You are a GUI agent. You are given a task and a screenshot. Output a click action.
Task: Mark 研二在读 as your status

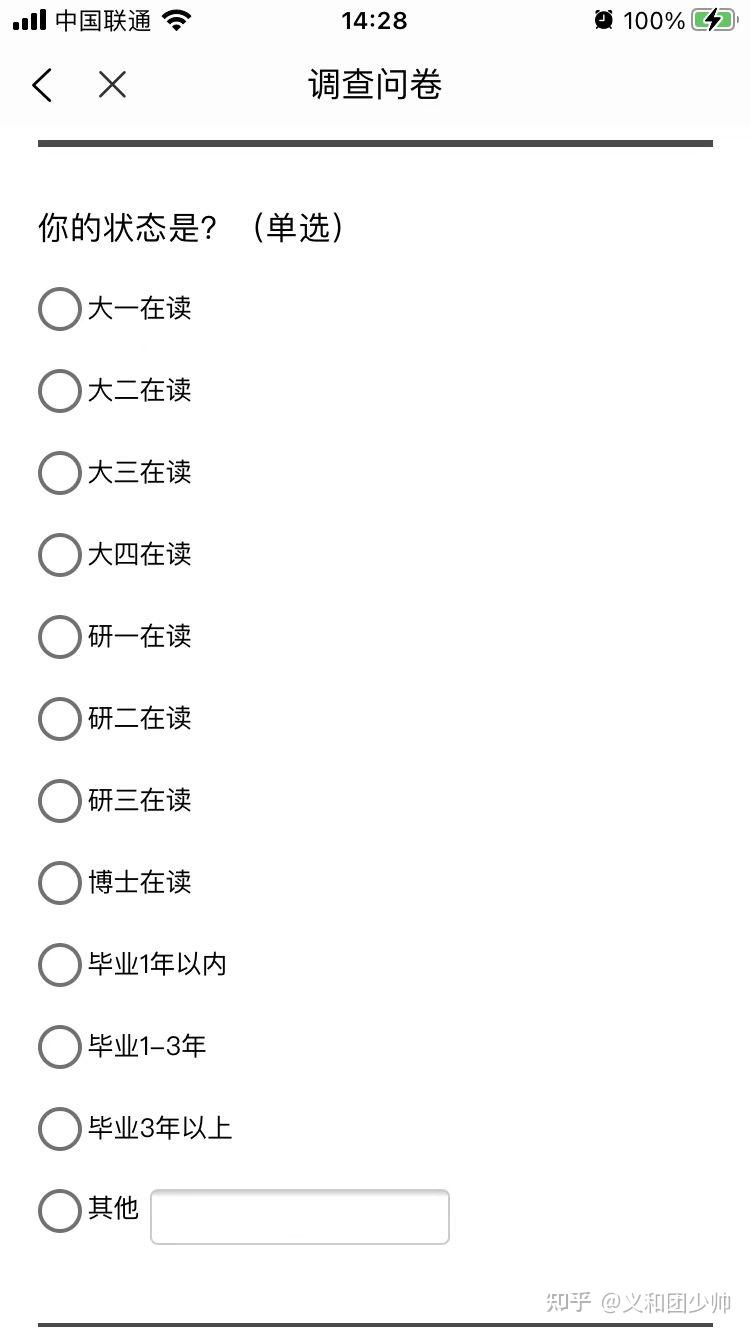coord(59,719)
